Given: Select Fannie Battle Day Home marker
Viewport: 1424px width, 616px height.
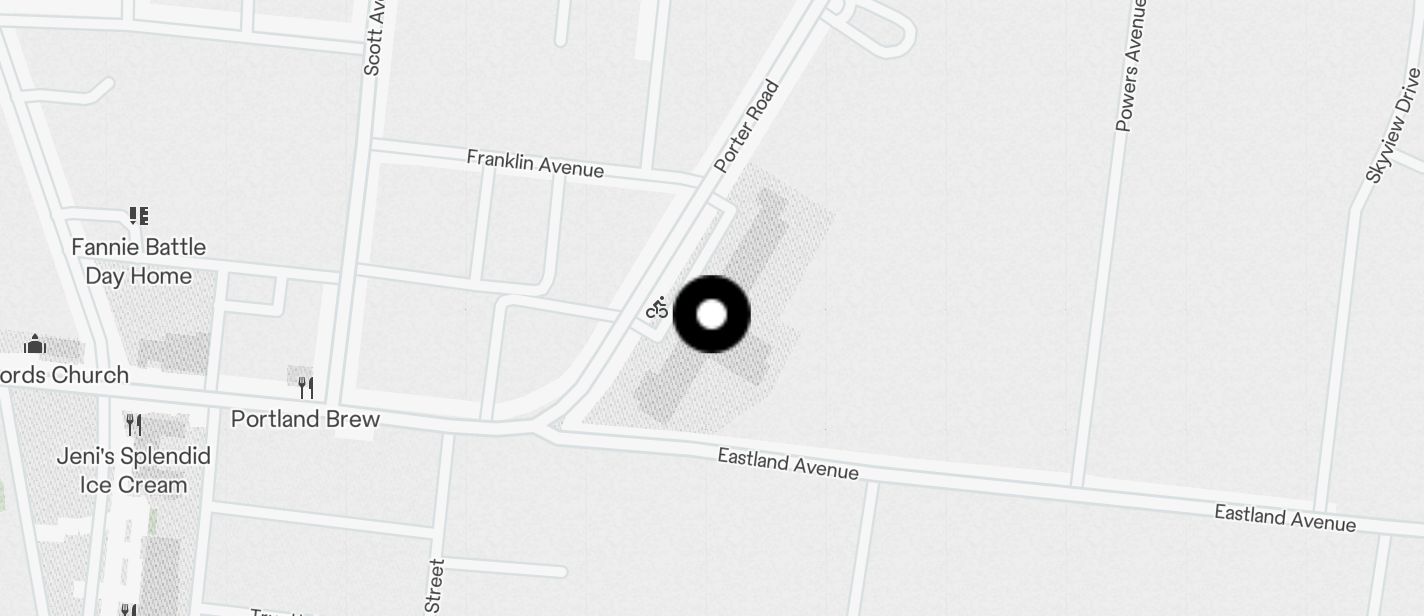Looking at the screenshot, I should [139, 216].
